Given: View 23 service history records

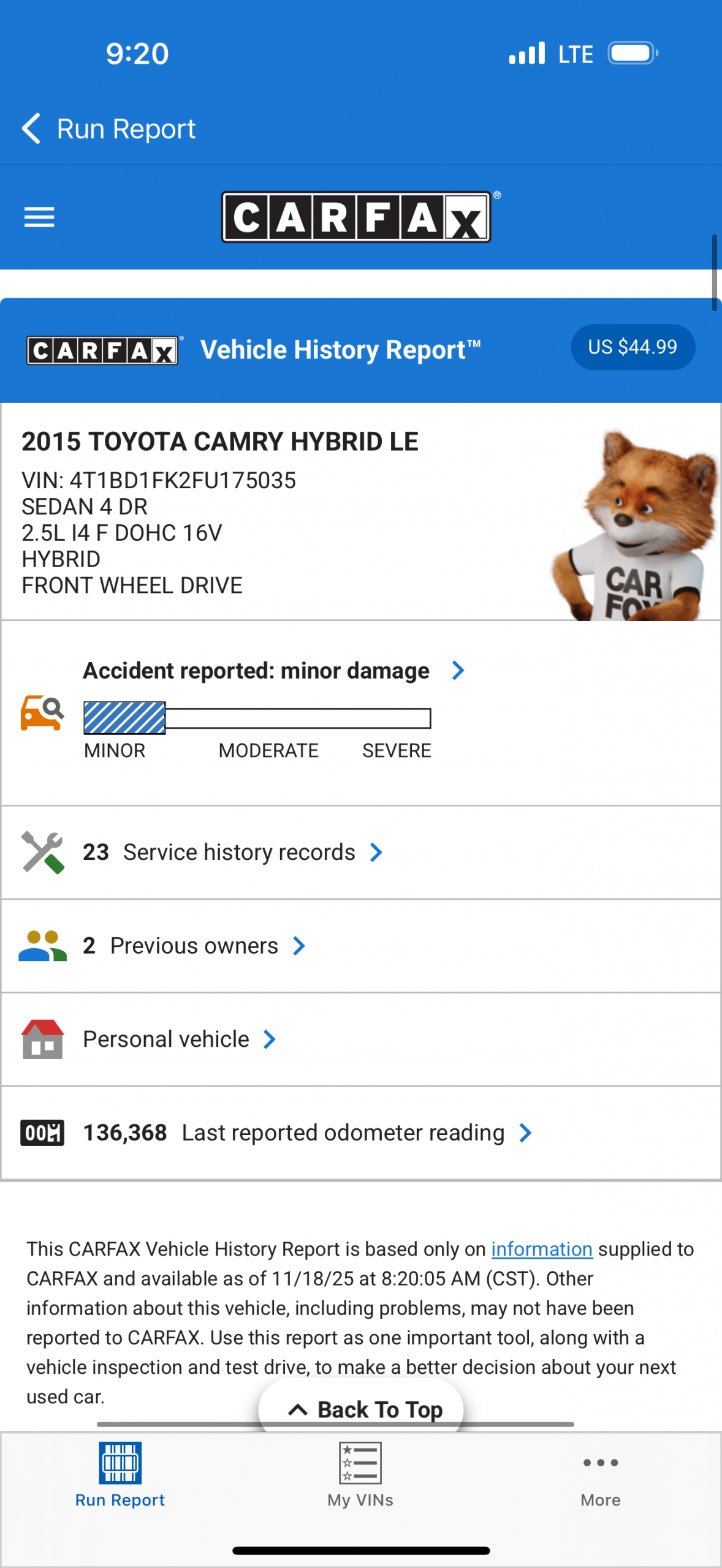Looking at the screenshot, I should tap(233, 852).
